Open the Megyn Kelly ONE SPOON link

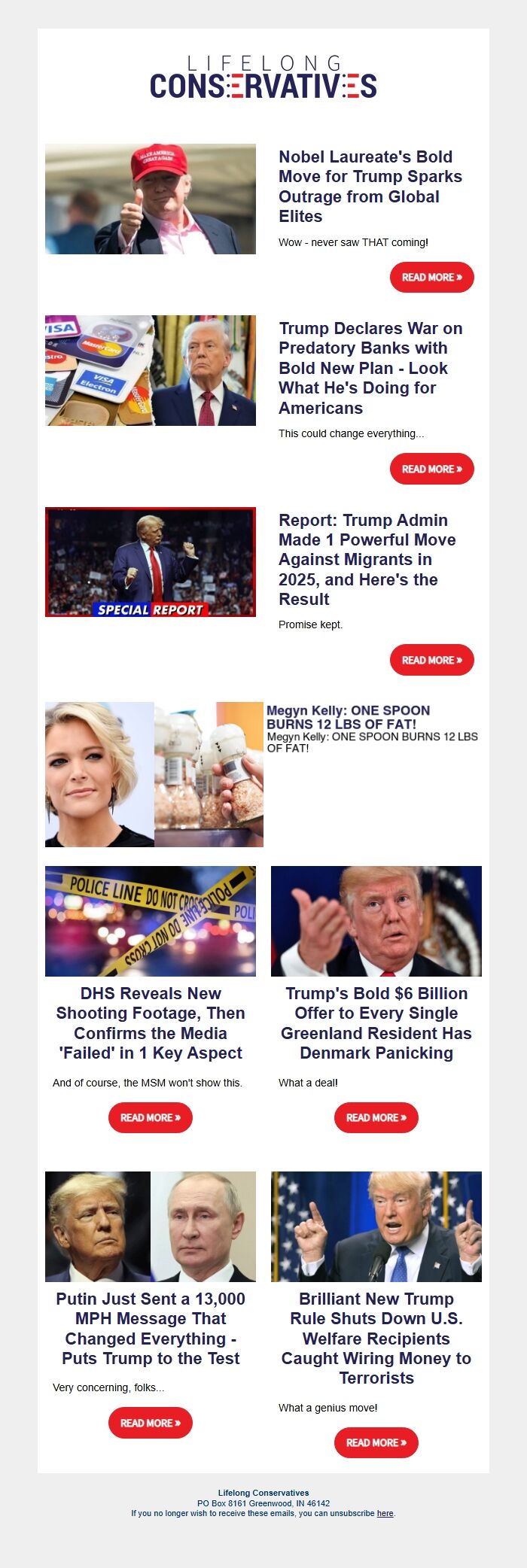click(x=348, y=717)
